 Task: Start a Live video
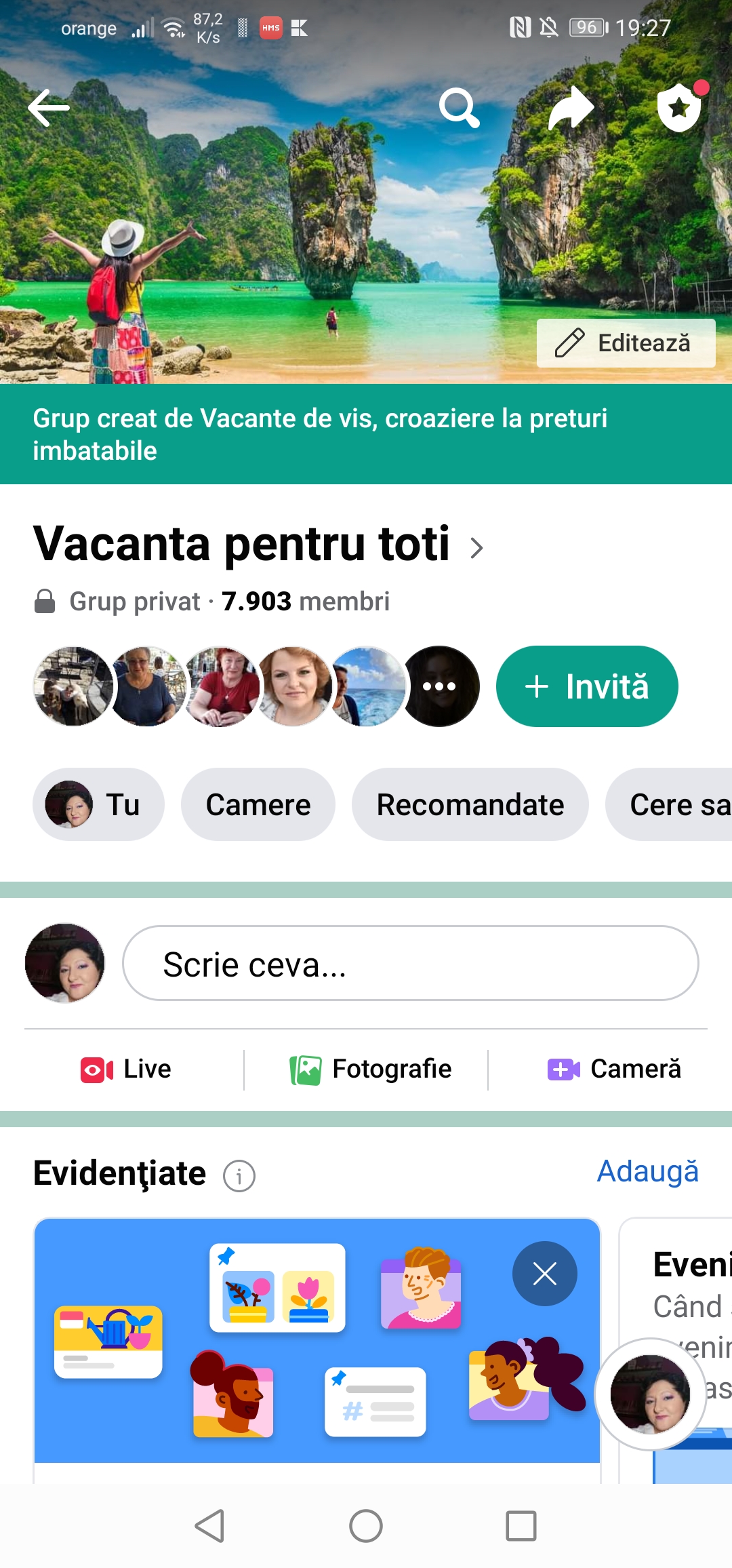point(127,1070)
